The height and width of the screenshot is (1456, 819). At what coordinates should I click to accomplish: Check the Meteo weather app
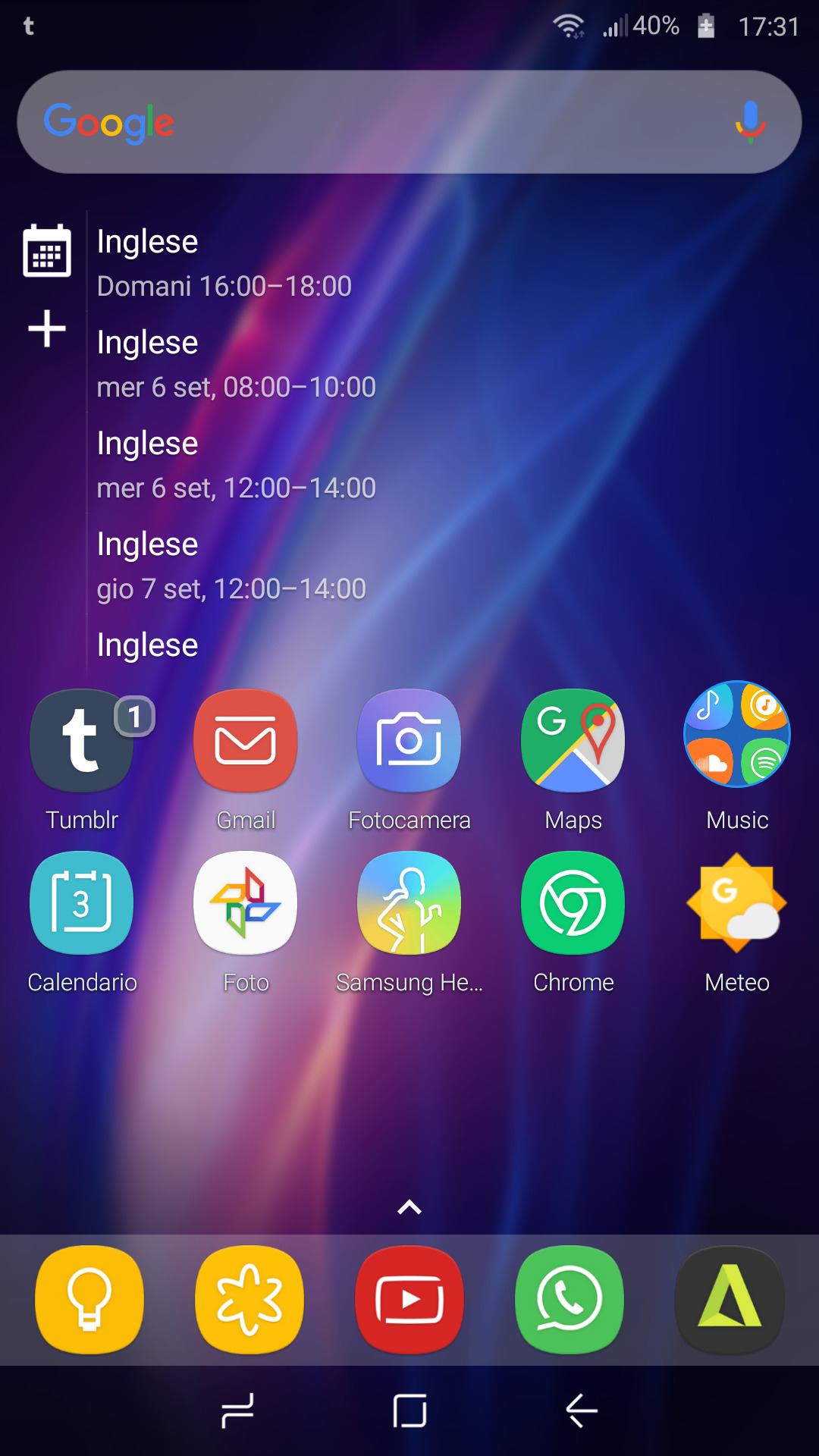click(x=736, y=902)
